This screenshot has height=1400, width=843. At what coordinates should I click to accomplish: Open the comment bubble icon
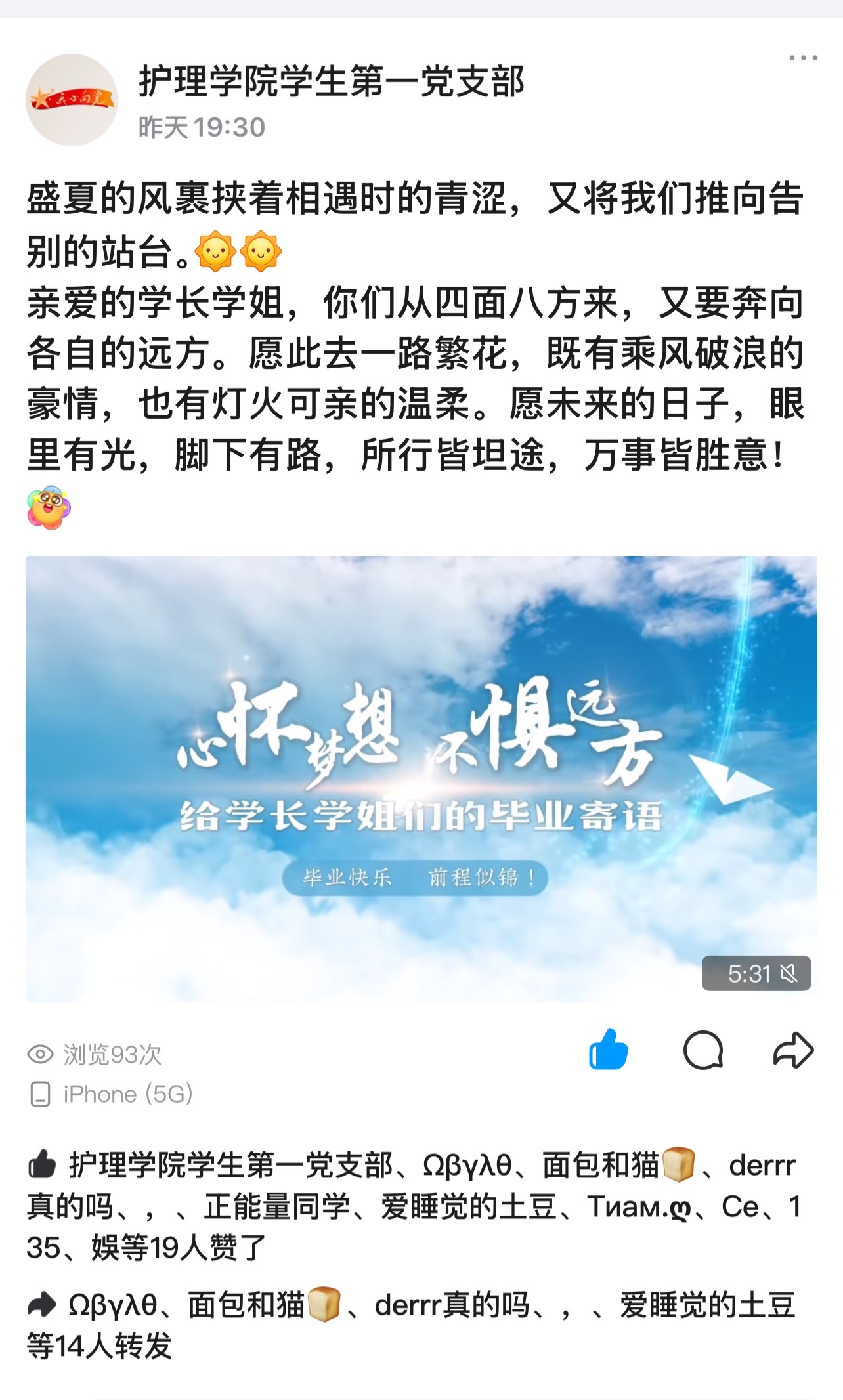pyautogui.click(x=702, y=1051)
